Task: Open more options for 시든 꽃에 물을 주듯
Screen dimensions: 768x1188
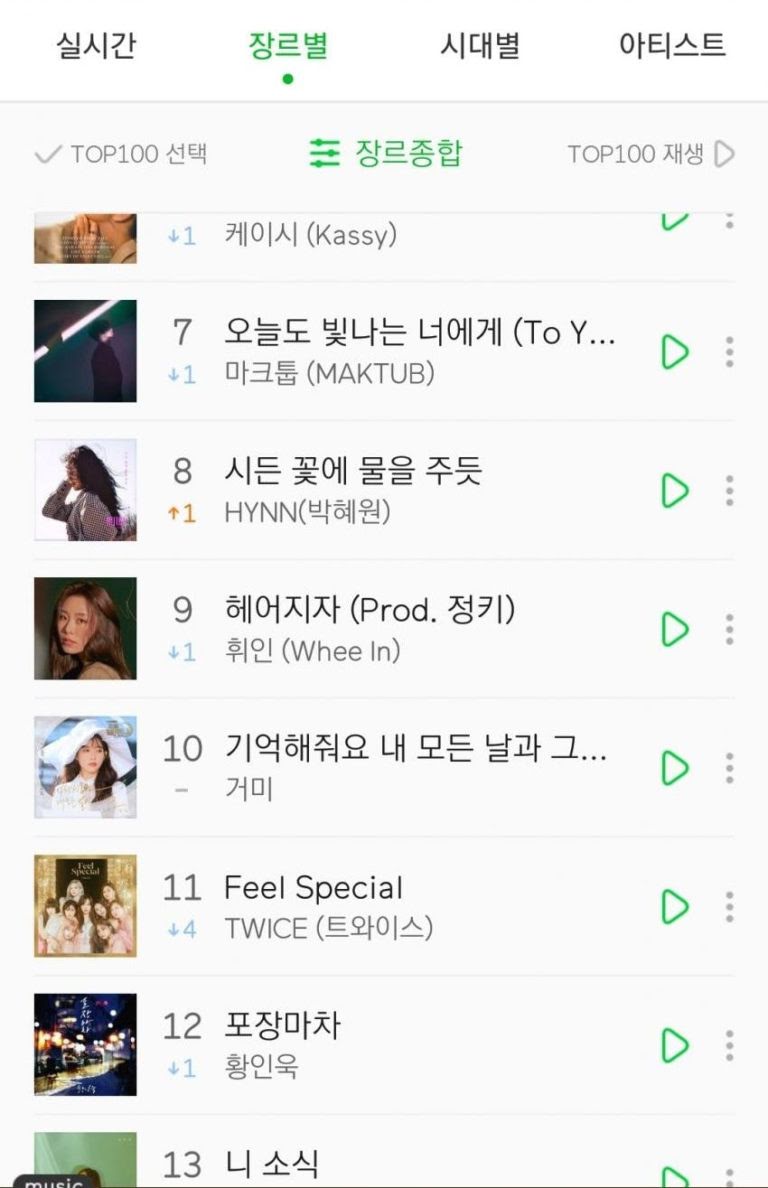Action: click(x=730, y=490)
